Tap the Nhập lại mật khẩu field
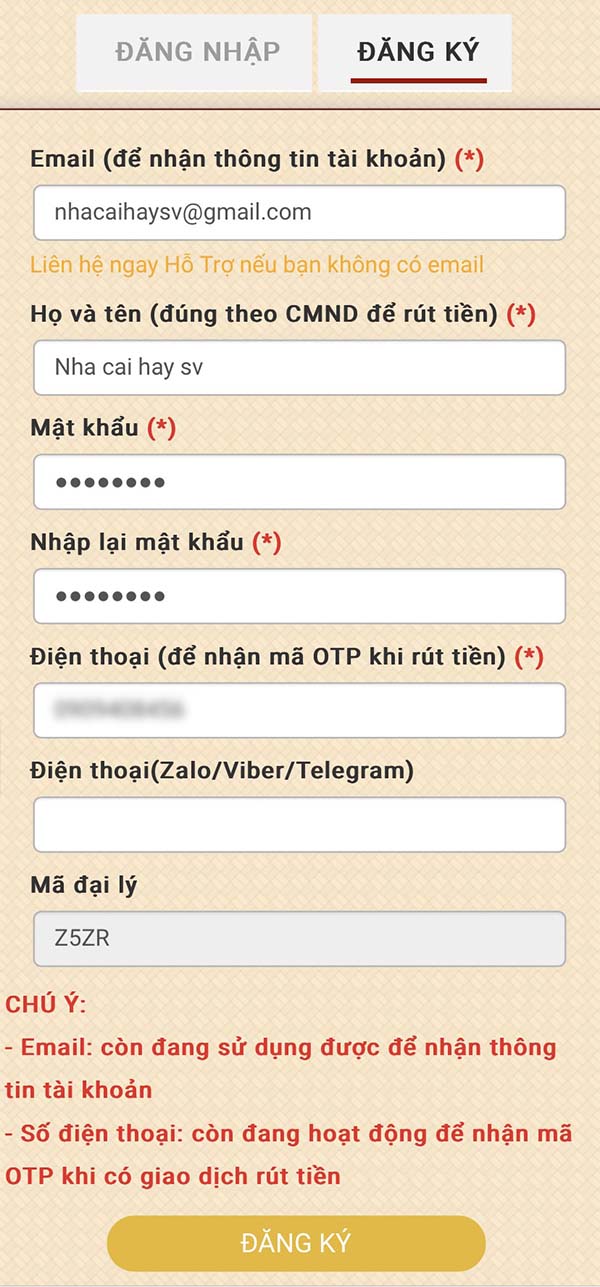This screenshot has height=1287, width=600. pyautogui.click(x=299, y=597)
